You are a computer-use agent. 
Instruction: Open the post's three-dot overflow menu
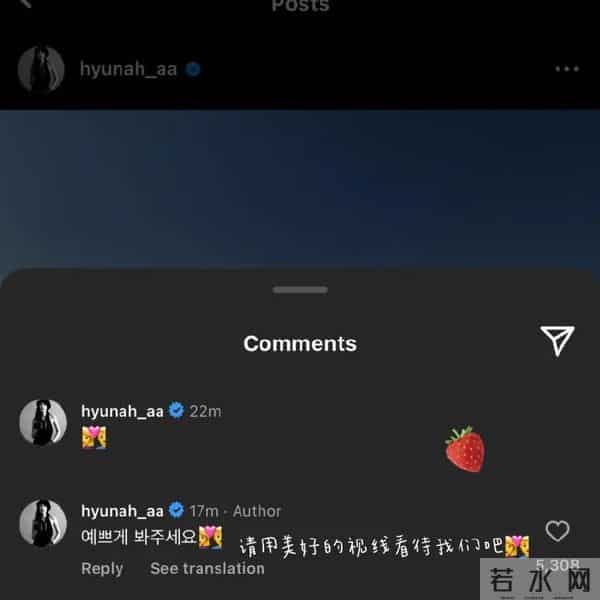[x=566, y=69]
